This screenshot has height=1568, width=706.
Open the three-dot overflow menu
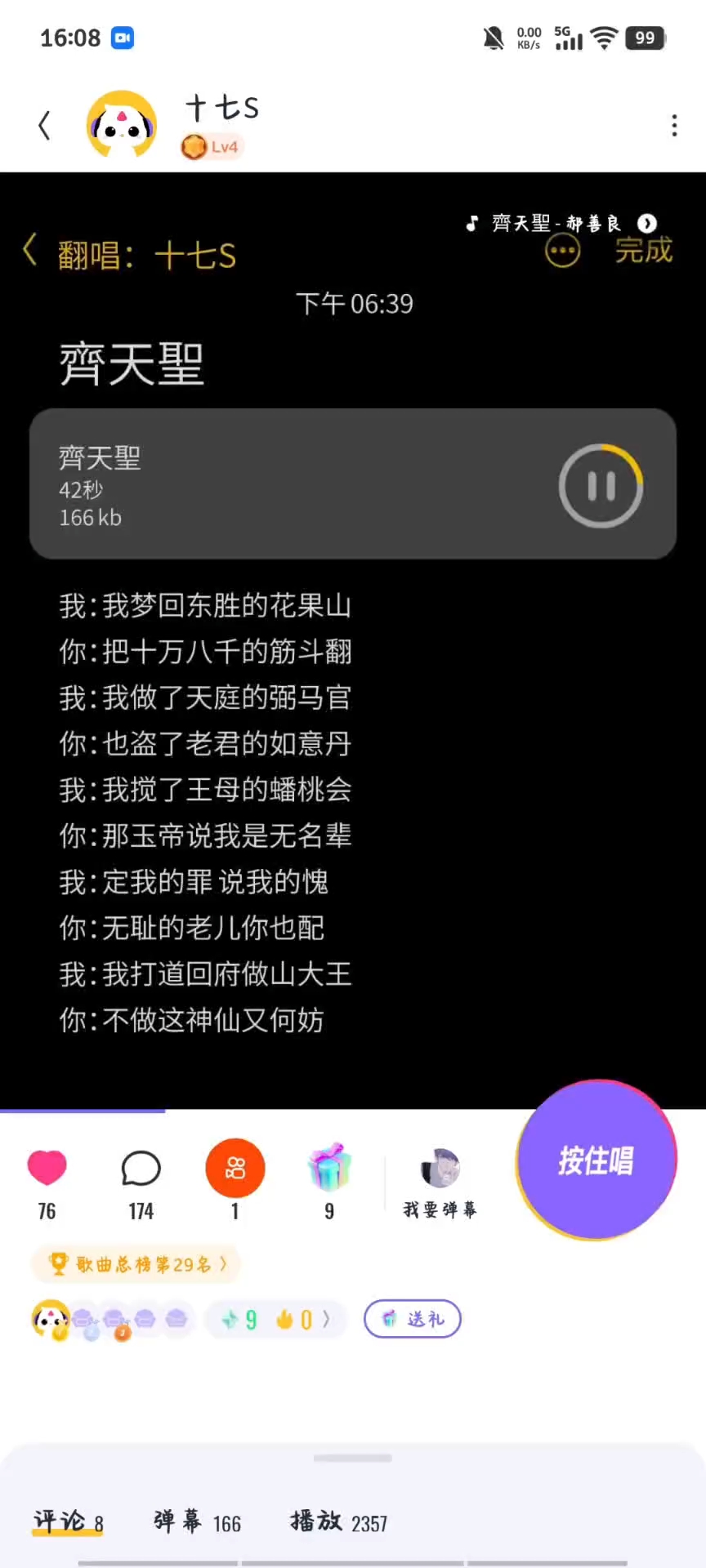(x=673, y=125)
